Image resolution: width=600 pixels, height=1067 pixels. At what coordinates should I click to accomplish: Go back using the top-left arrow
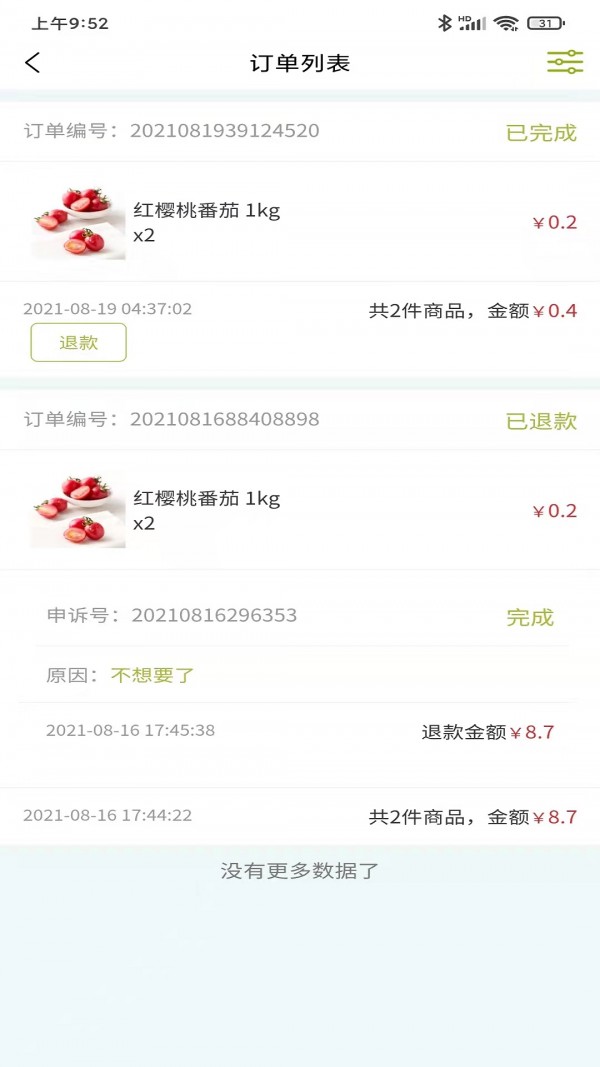coord(33,63)
